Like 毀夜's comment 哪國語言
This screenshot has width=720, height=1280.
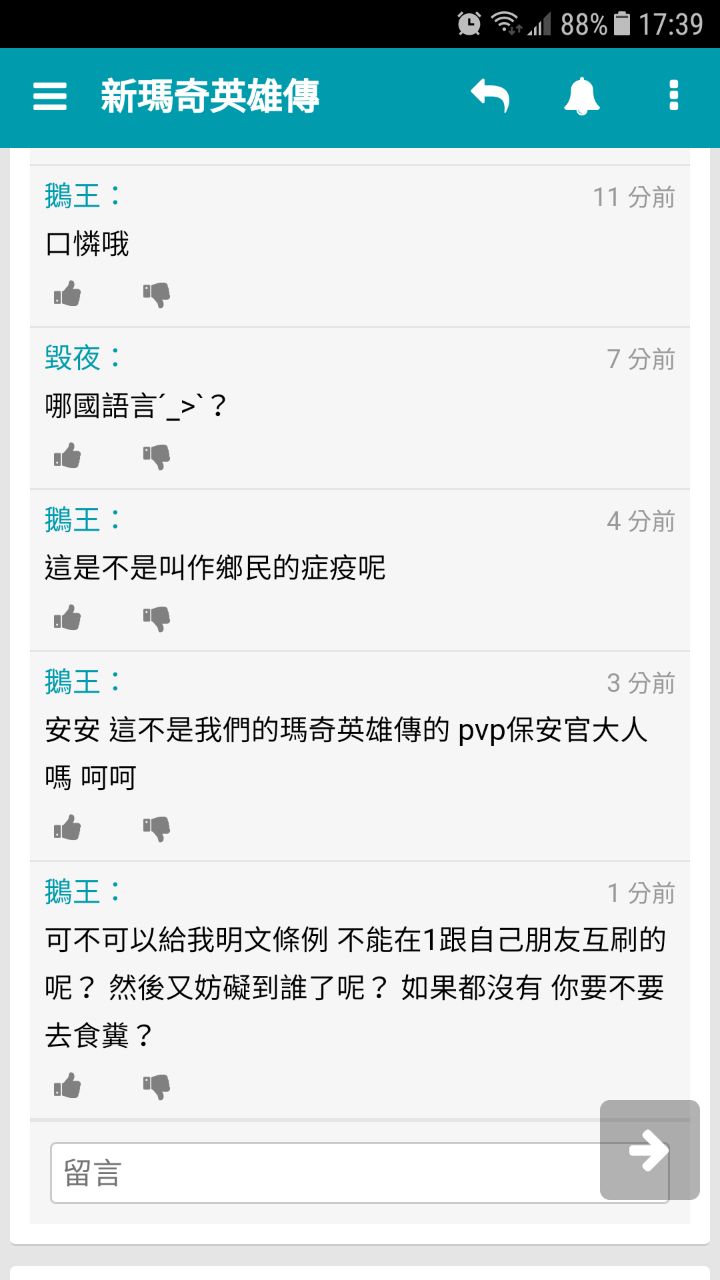[x=67, y=456]
